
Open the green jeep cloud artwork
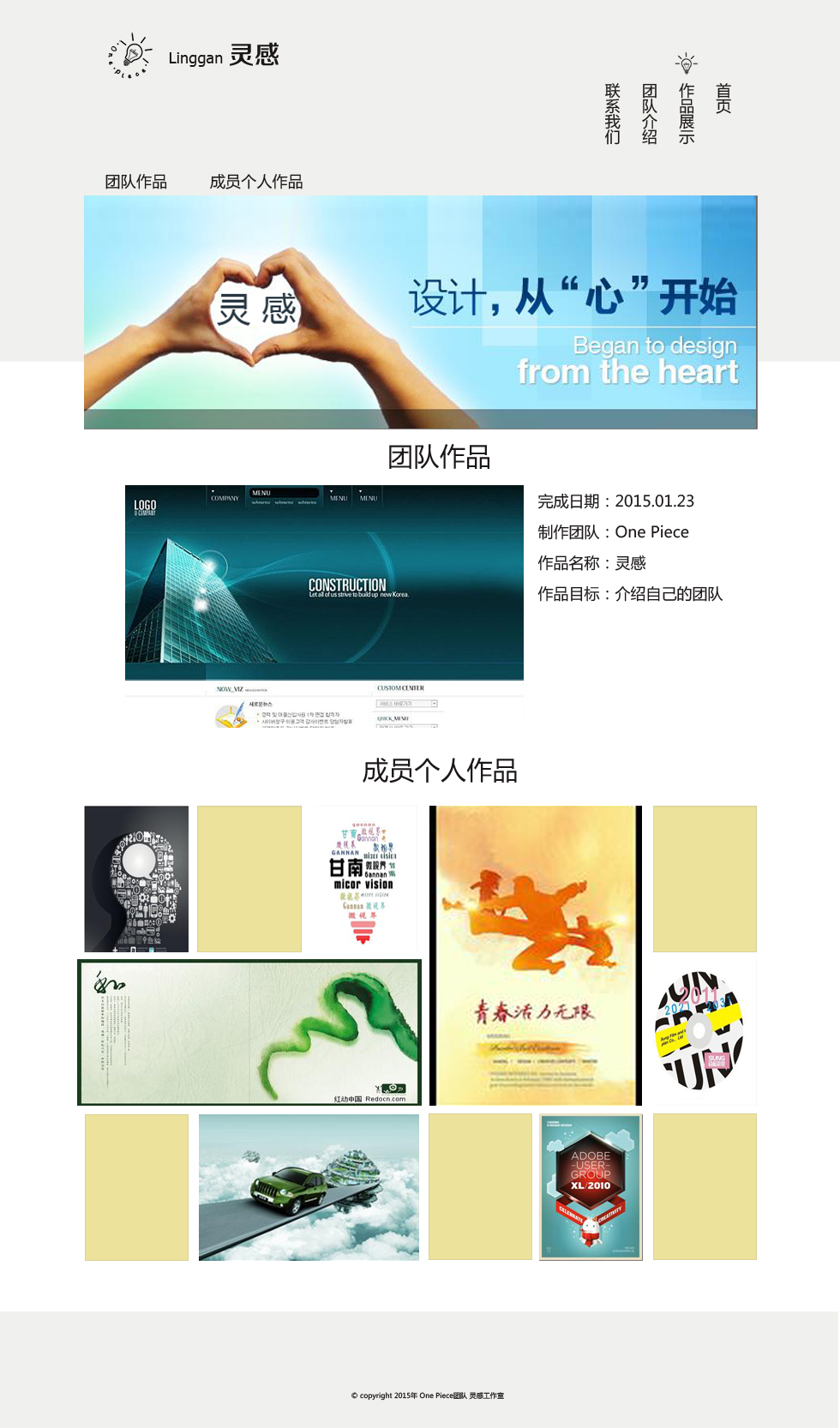coord(309,1187)
